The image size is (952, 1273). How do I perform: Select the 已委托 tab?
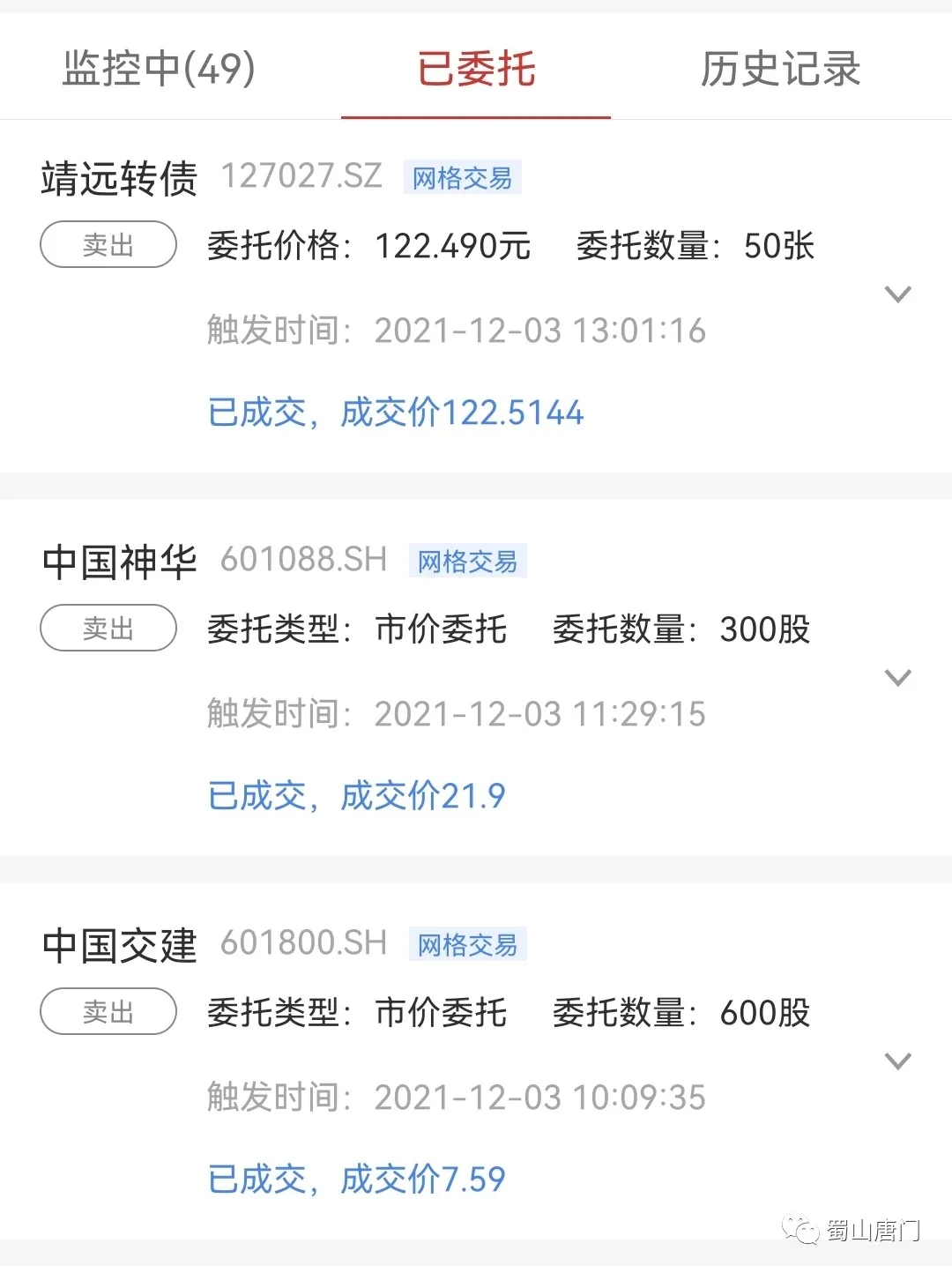pyautogui.click(x=476, y=69)
